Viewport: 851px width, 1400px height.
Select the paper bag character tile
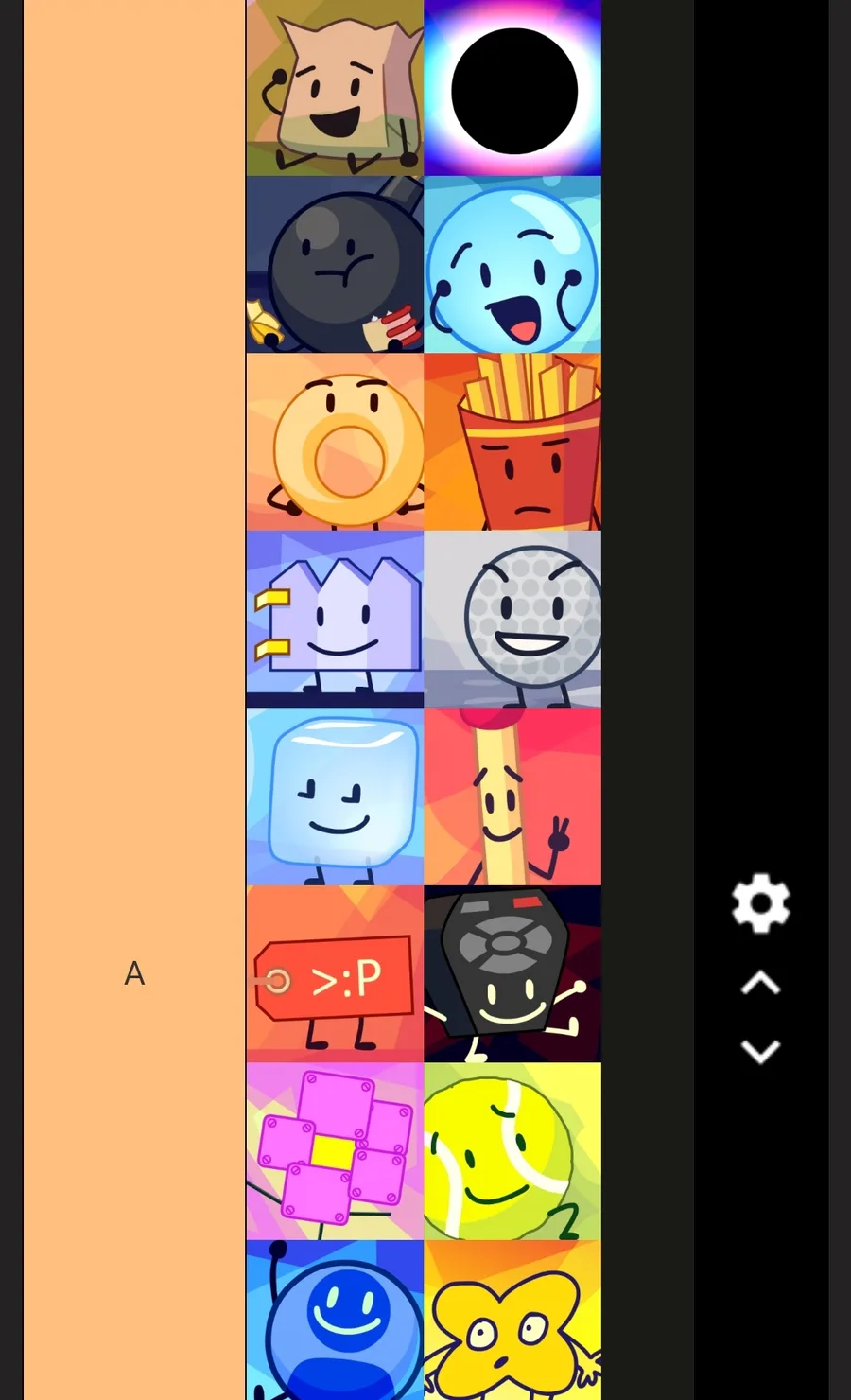coord(335,88)
